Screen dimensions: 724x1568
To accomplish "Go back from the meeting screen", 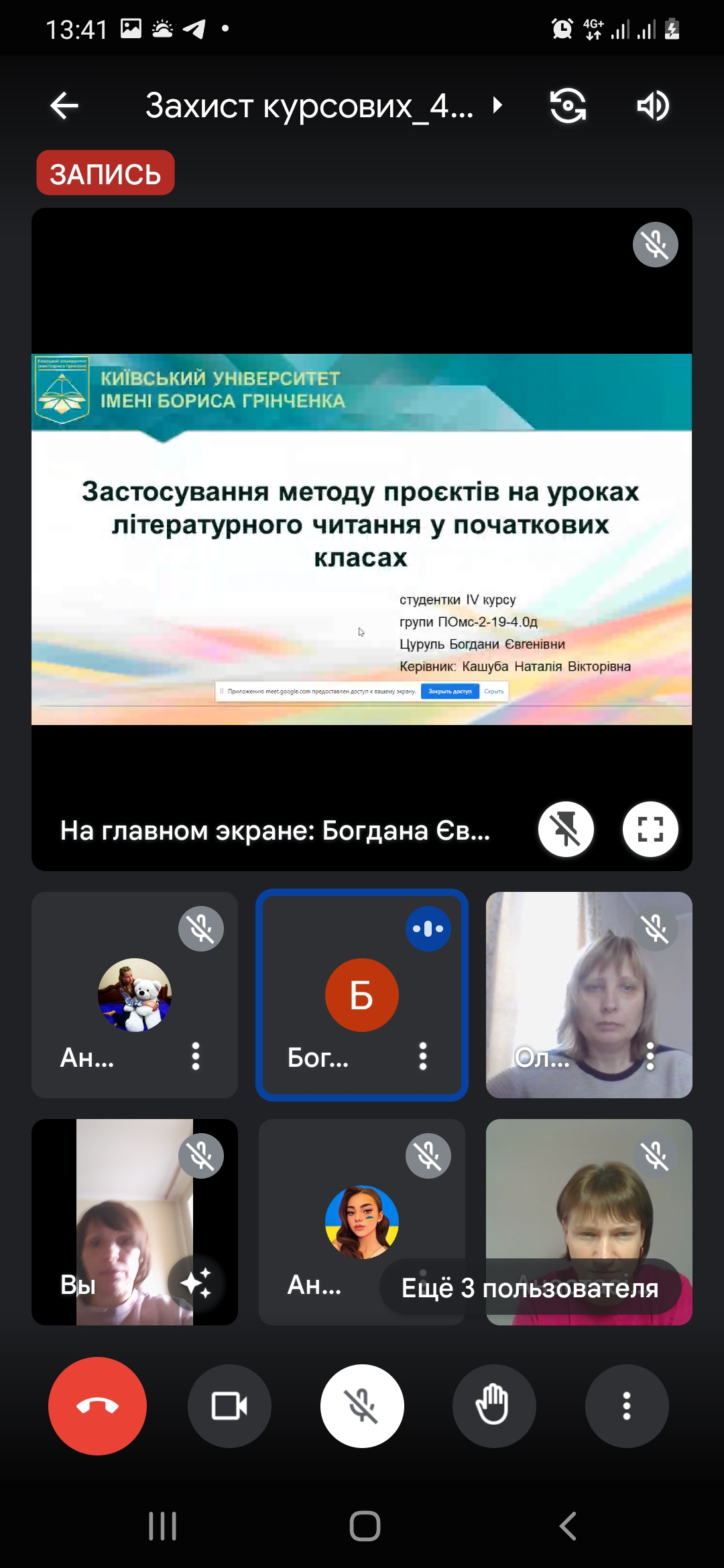I will (x=64, y=106).
